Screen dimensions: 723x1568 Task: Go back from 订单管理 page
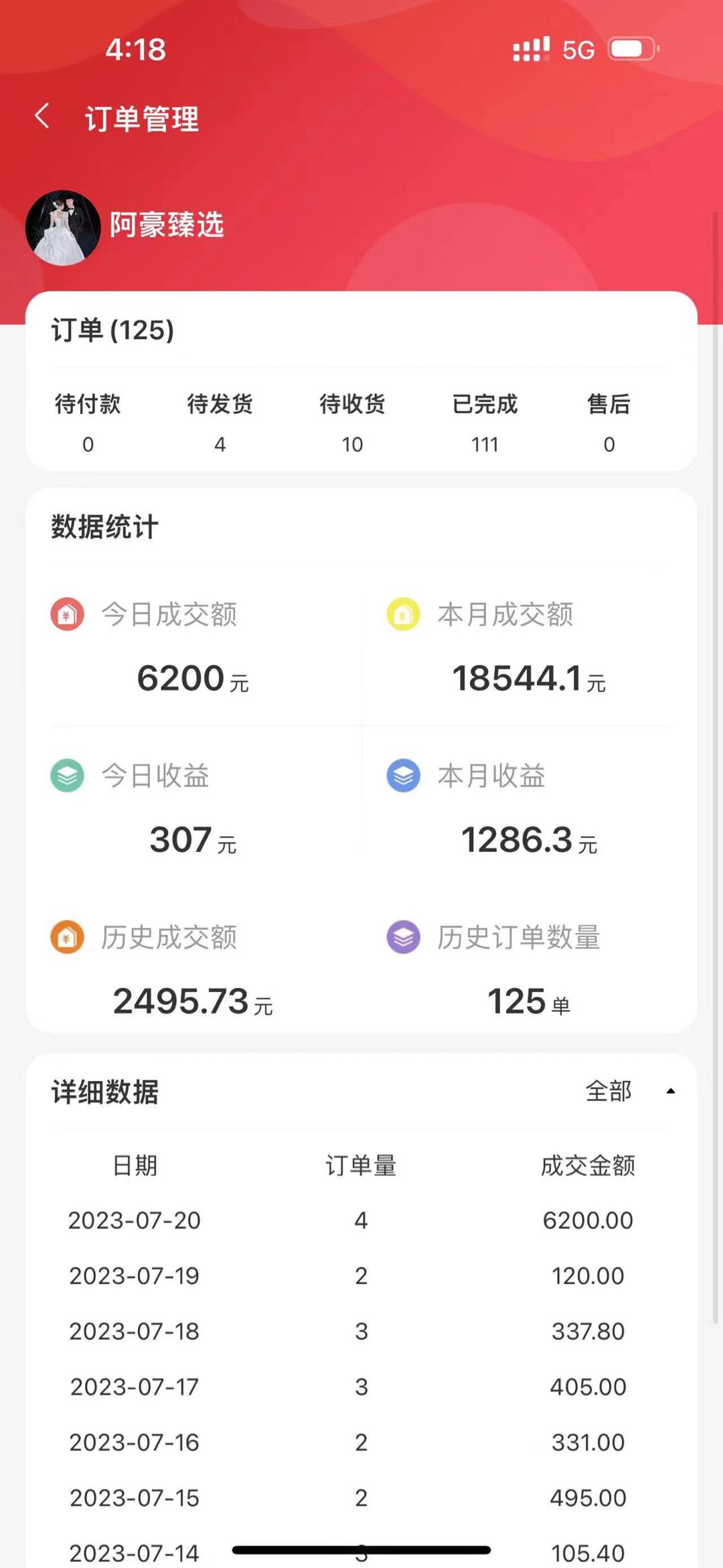tap(42, 117)
